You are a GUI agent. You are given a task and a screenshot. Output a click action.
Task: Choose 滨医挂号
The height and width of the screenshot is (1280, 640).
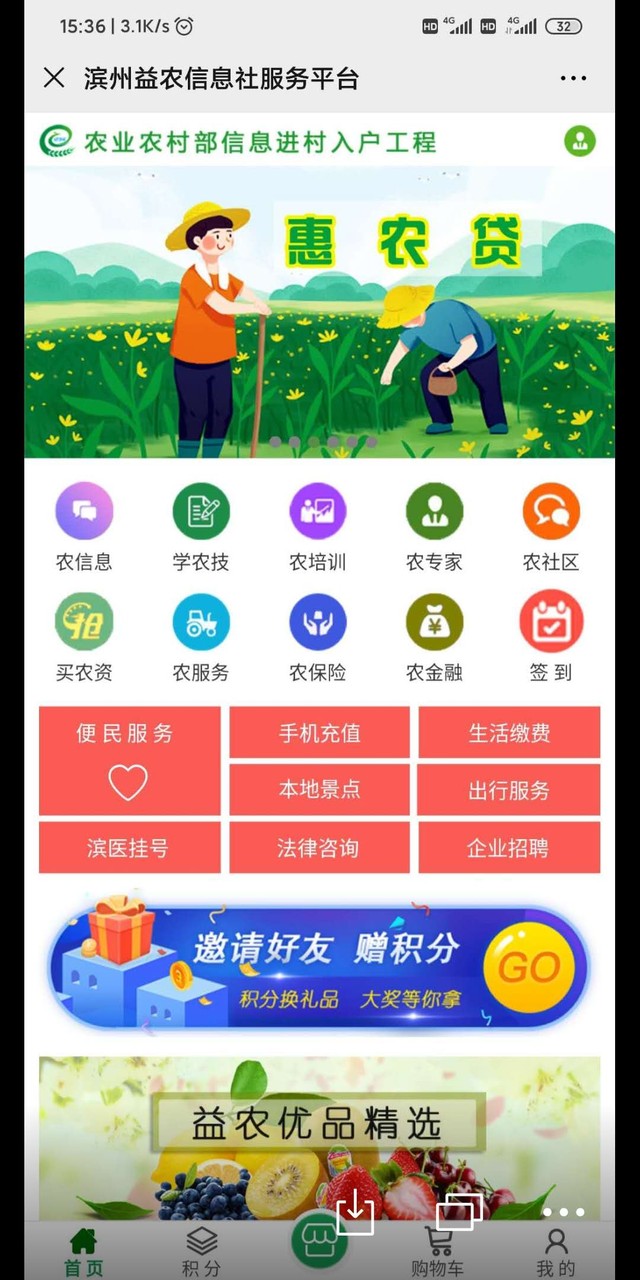coord(129,848)
